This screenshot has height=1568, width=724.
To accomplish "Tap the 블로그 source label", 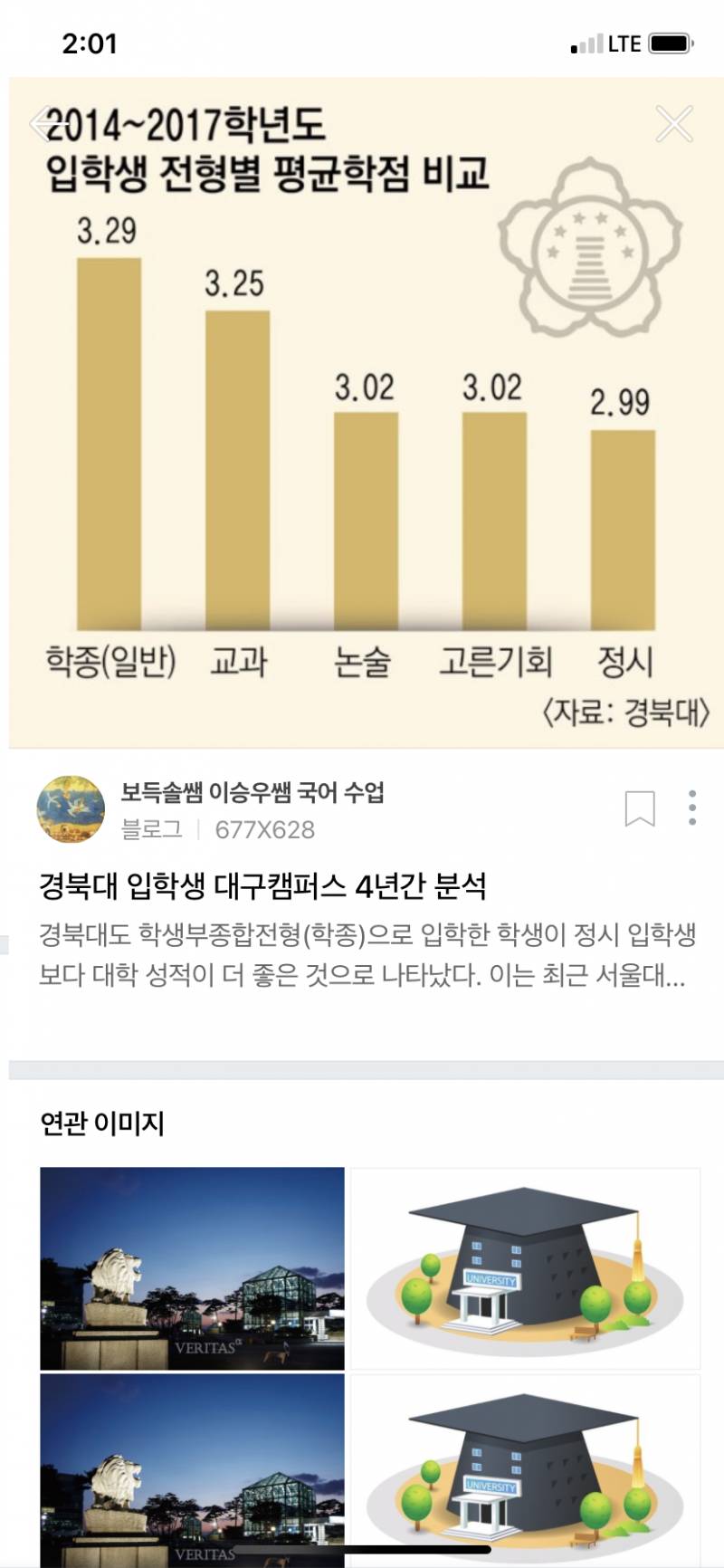I will (150, 826).
